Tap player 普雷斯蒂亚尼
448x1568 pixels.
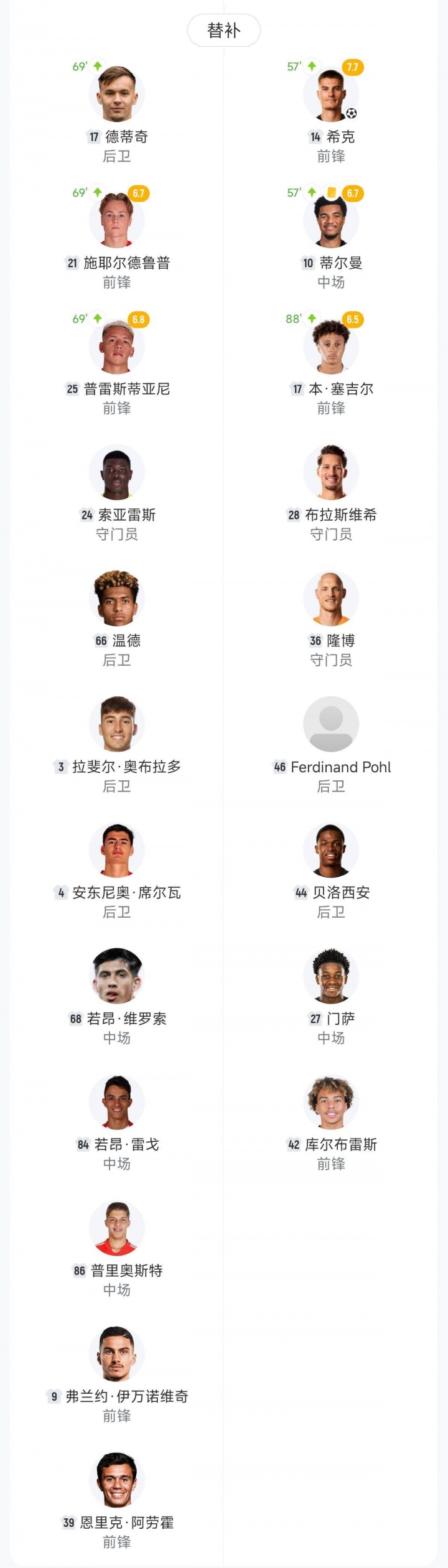click(x=117, y=347)
